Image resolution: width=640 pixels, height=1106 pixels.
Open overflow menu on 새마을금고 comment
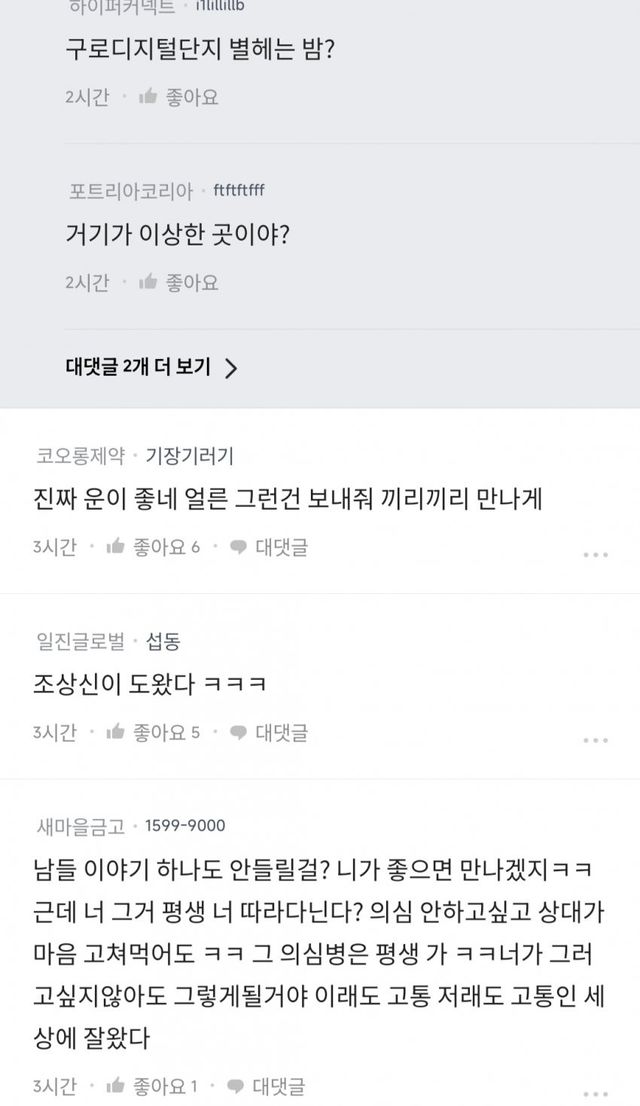pos(596,1094)
